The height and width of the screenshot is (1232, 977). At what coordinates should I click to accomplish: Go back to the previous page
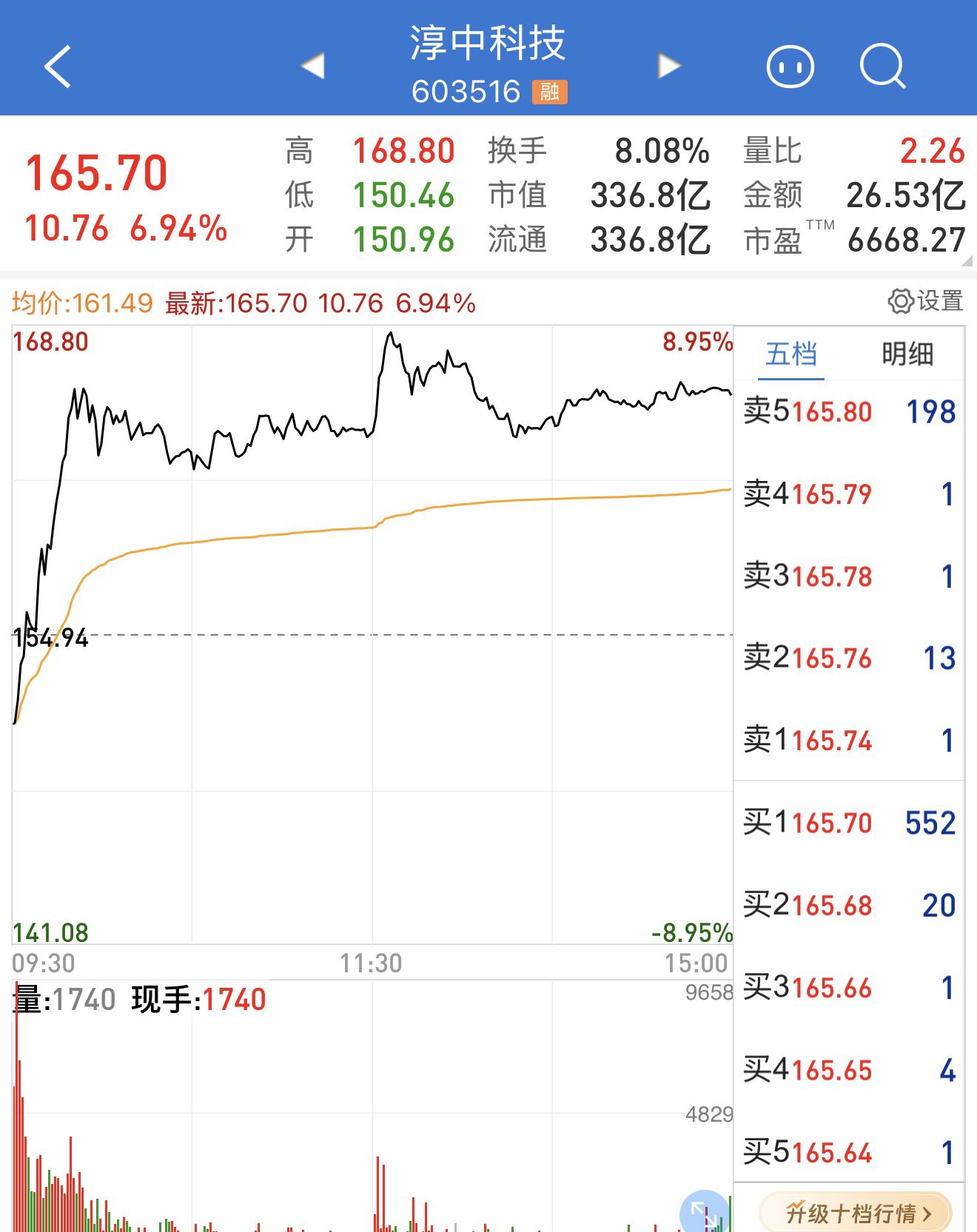click(58, 67)
